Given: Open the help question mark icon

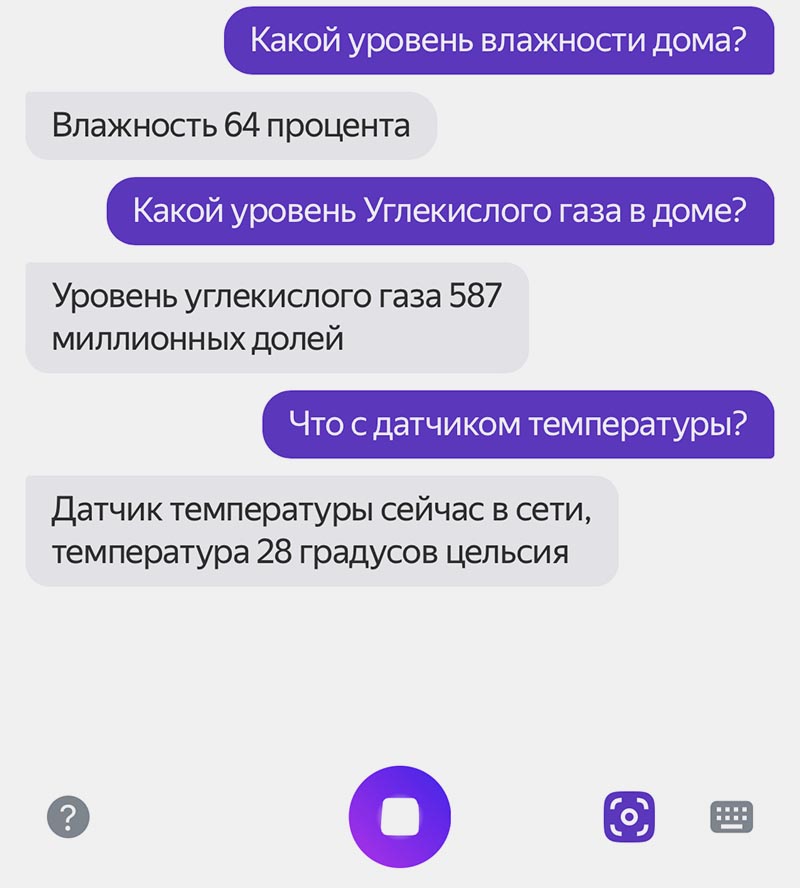Looking at the screenshot, I should [x=68, y=817].
